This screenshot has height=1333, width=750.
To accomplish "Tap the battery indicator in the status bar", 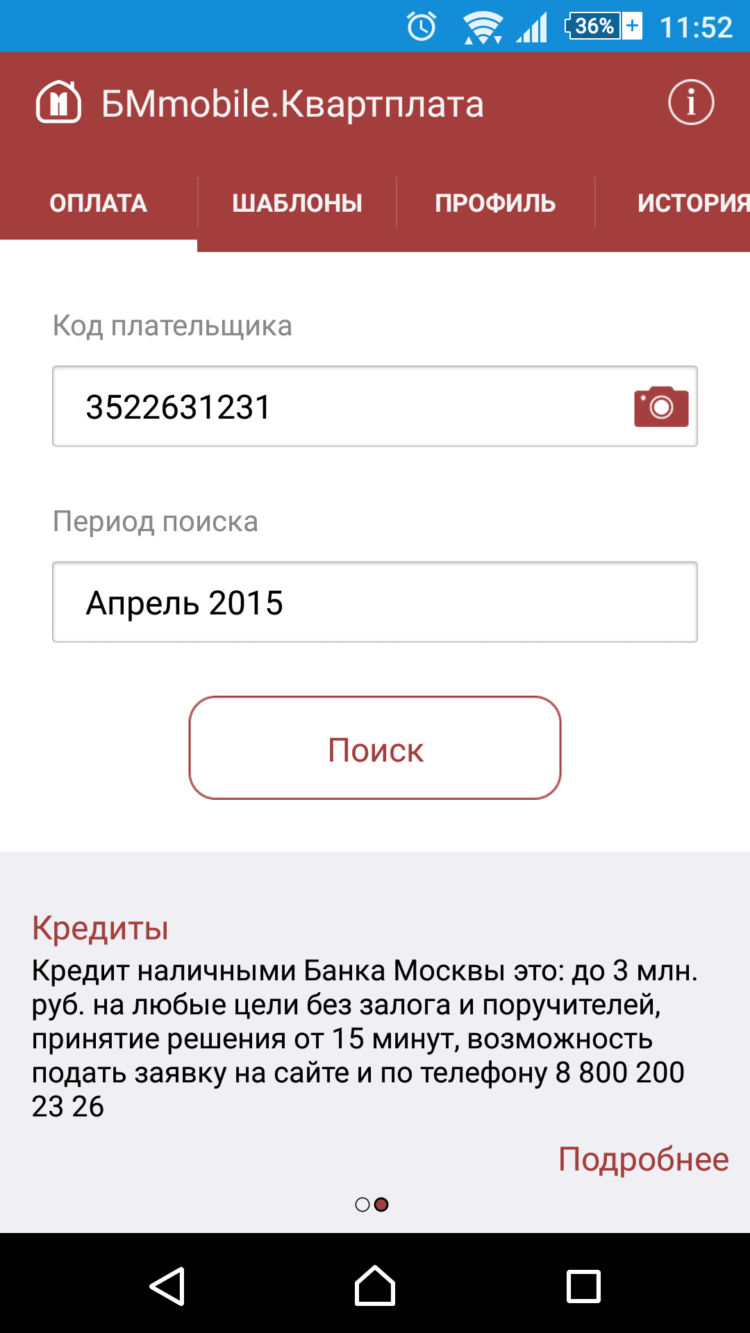I will pos(597,25).
